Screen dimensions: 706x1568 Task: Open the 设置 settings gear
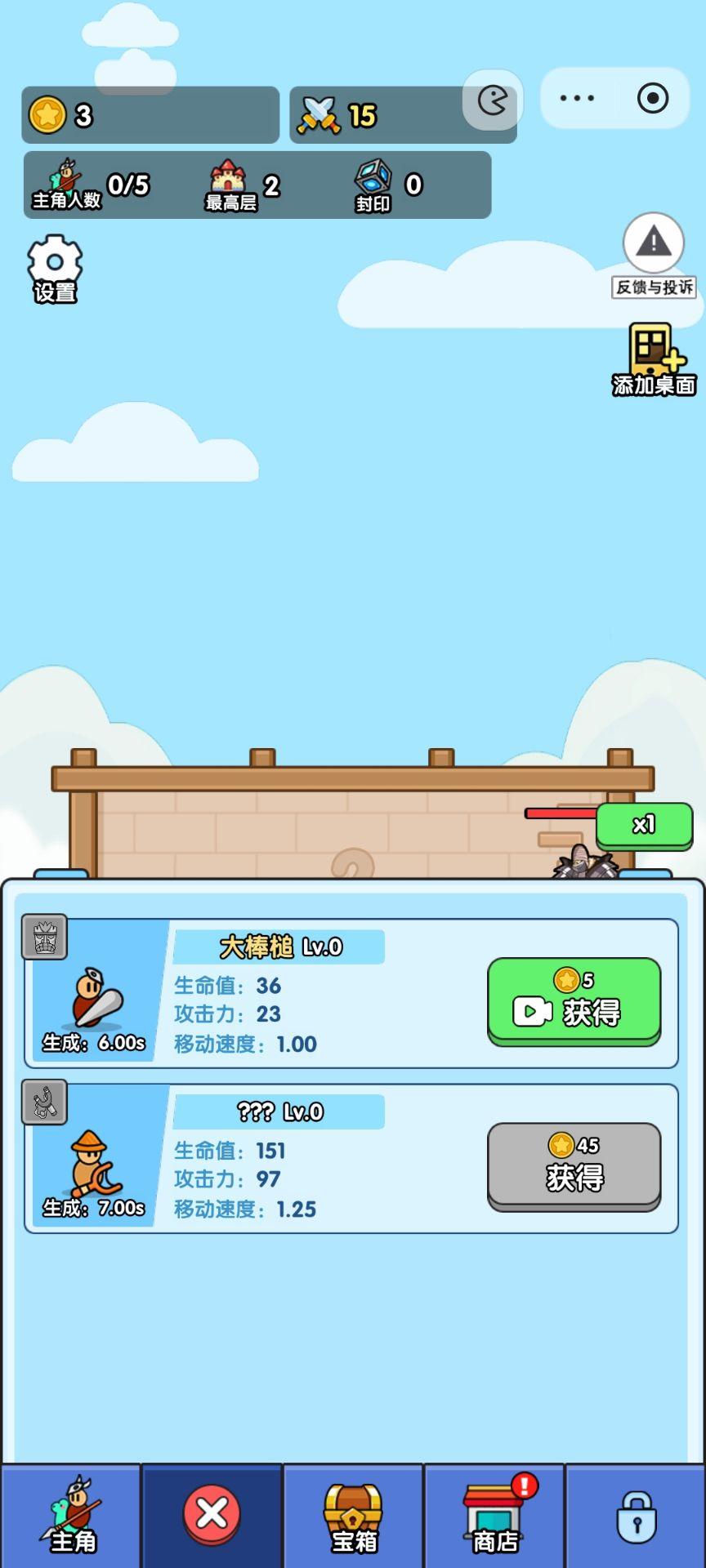55,269
